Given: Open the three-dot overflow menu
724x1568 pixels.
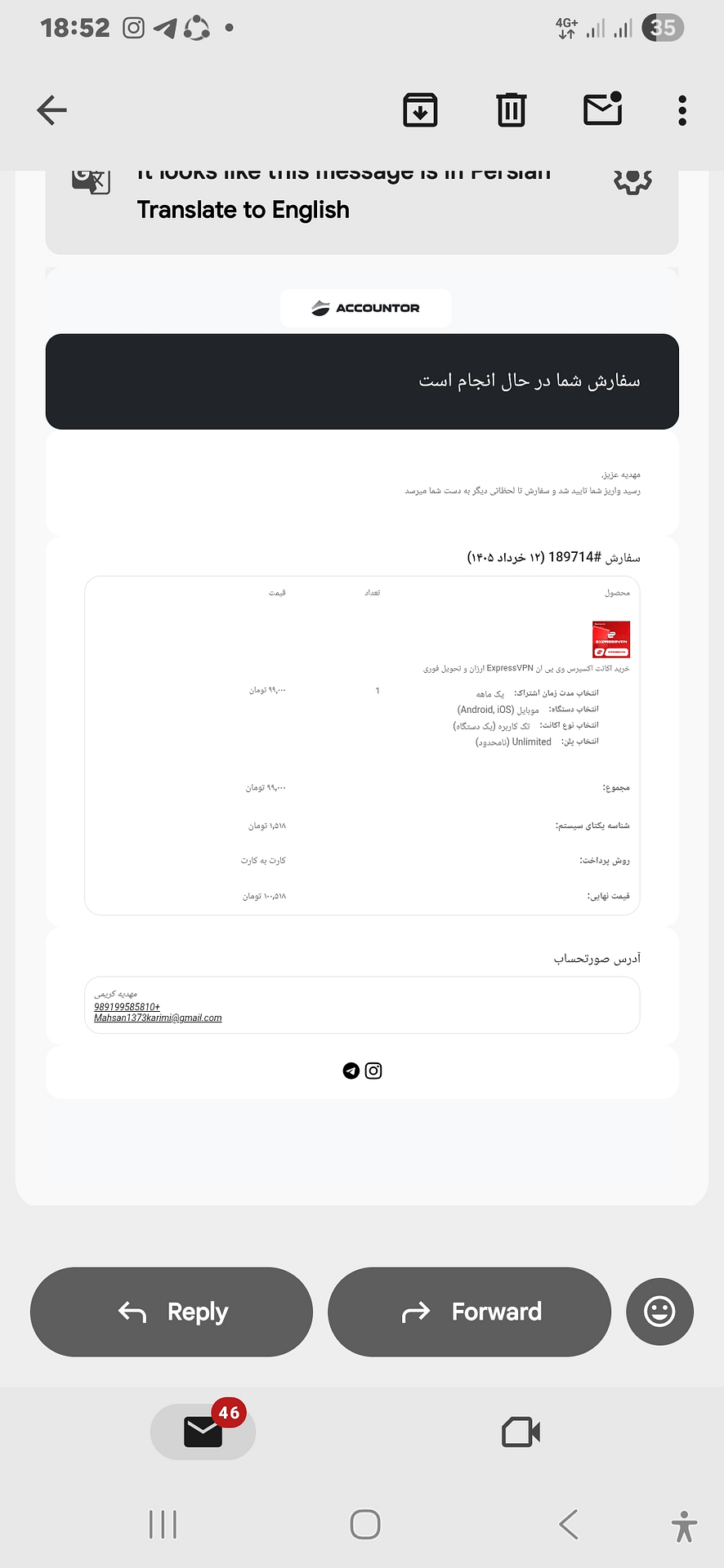Looking at the screenshot, I should 682,110.
